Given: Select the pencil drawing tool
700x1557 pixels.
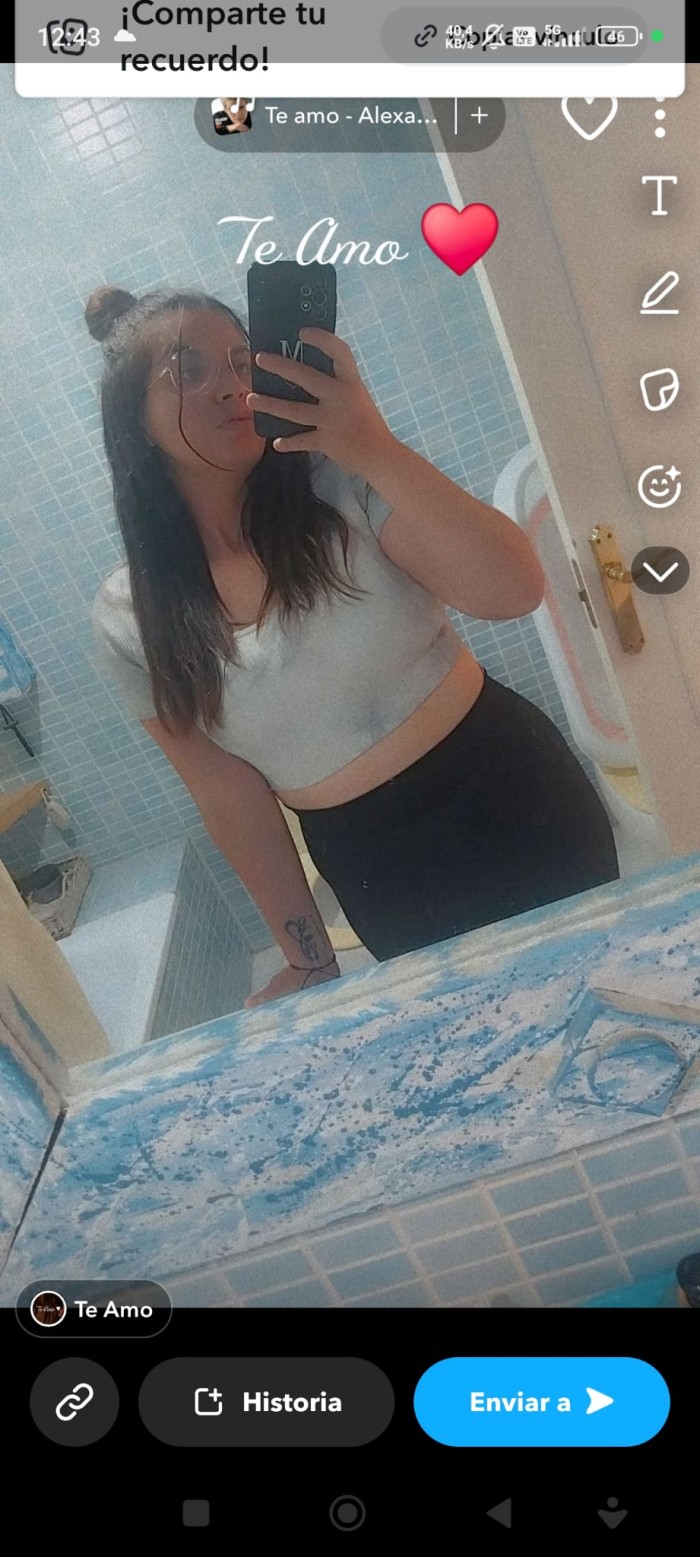Looking at the screenshot, I should [660, 292].
